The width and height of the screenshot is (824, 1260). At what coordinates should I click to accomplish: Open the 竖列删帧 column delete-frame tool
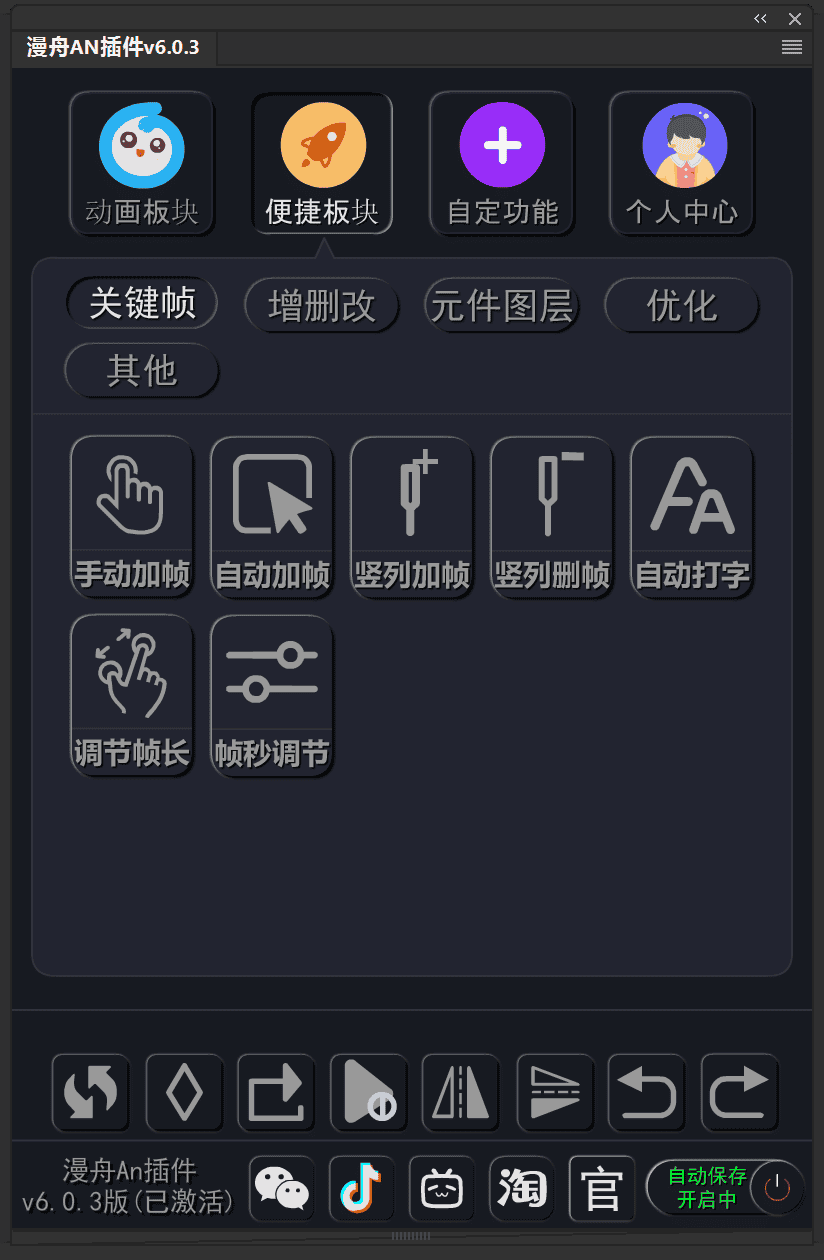tap(551, 516)
